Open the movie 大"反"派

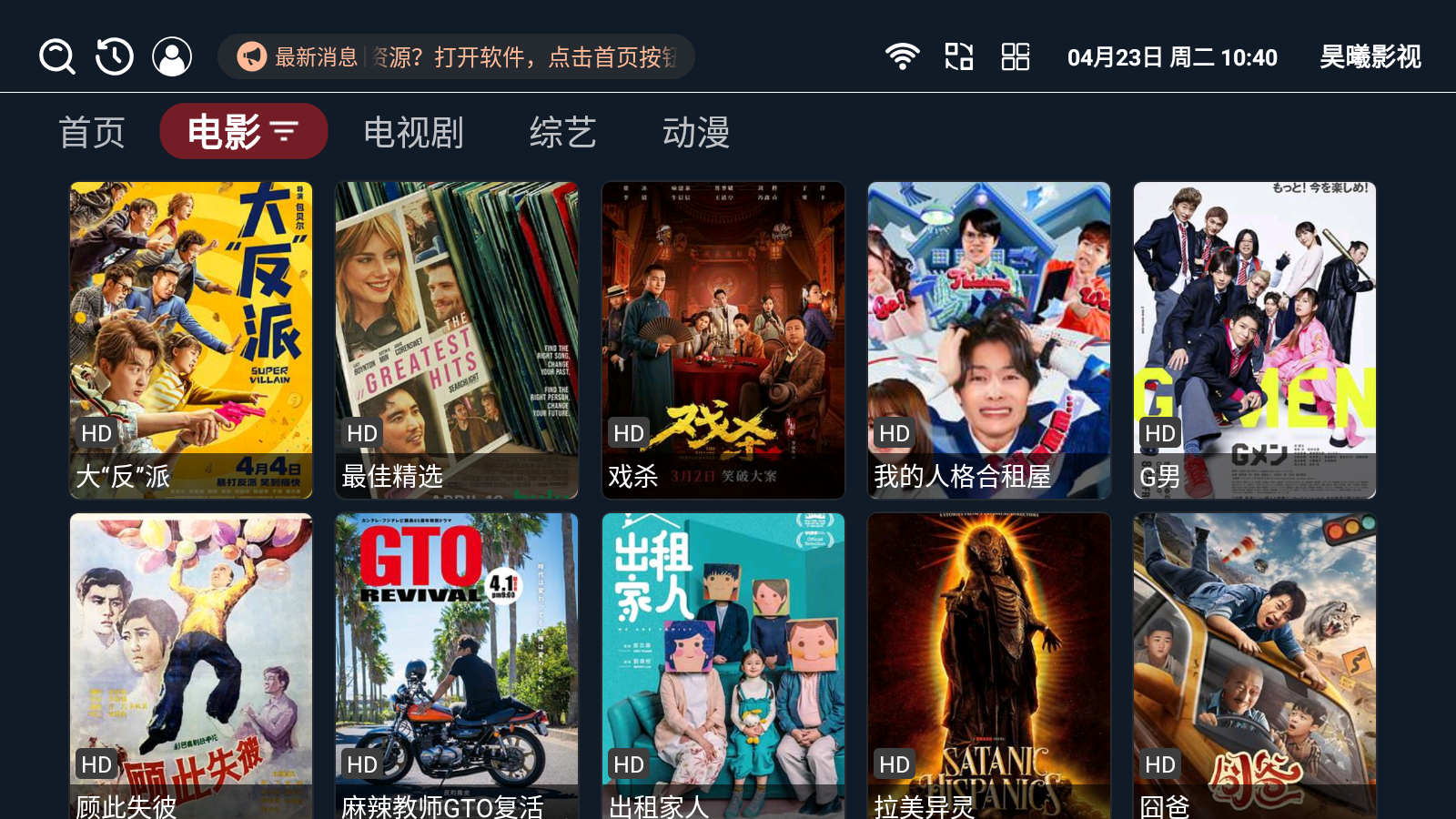(191, 339)
